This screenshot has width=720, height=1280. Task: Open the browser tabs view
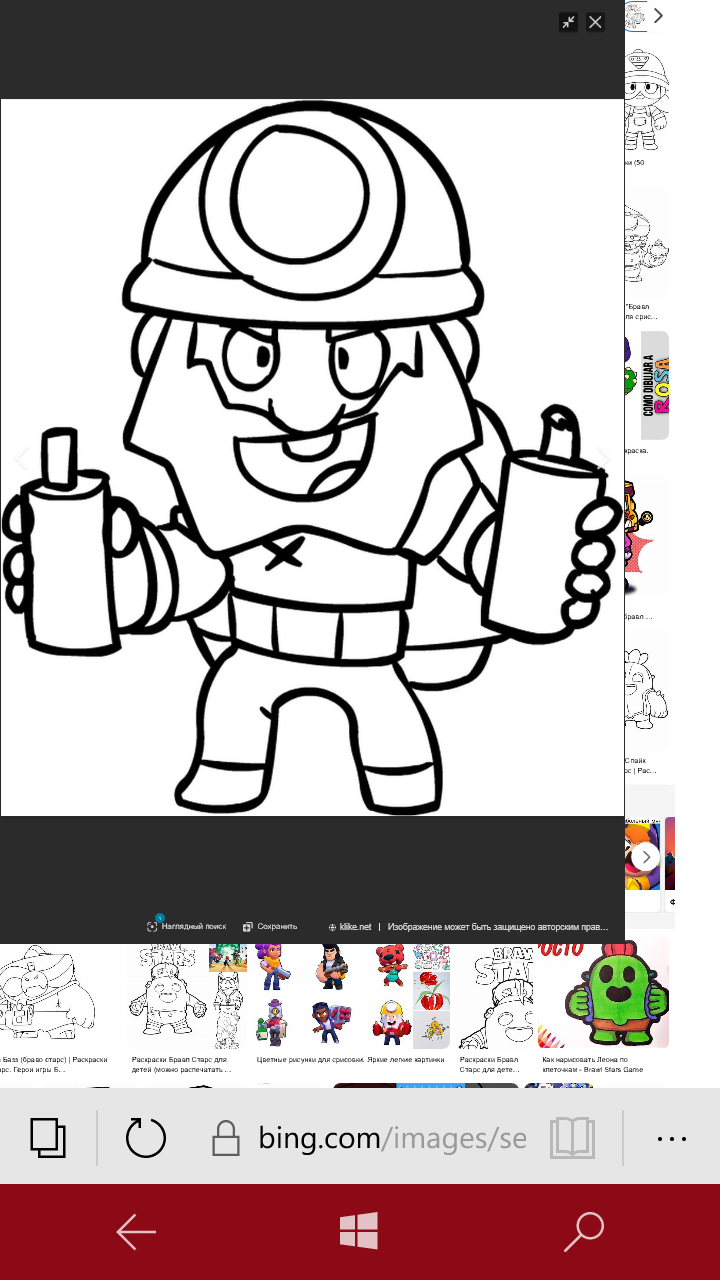[x=48, y=1138]
